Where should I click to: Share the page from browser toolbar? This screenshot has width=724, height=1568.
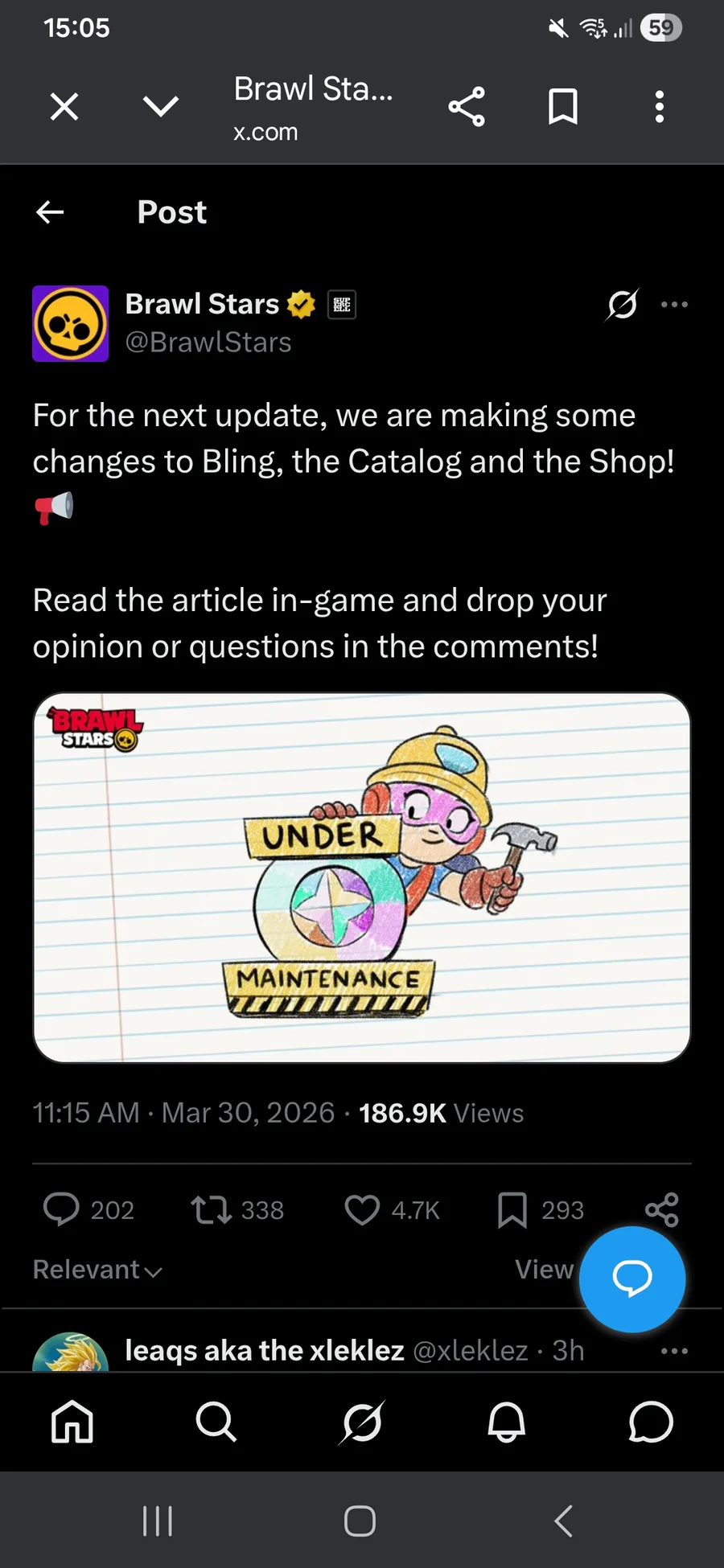[467, 106]
